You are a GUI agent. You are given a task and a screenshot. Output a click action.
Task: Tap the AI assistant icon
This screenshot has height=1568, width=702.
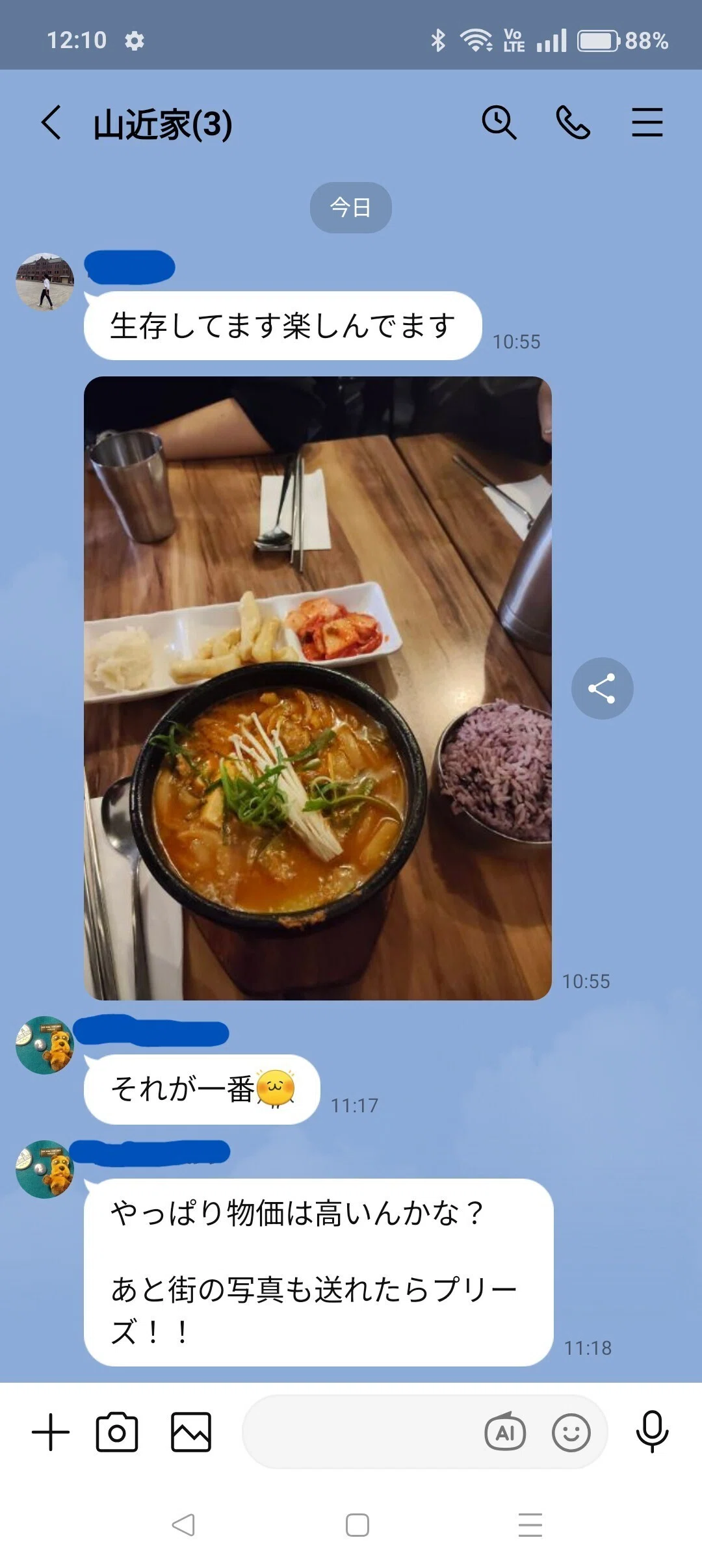click(x=505, y=1432)
